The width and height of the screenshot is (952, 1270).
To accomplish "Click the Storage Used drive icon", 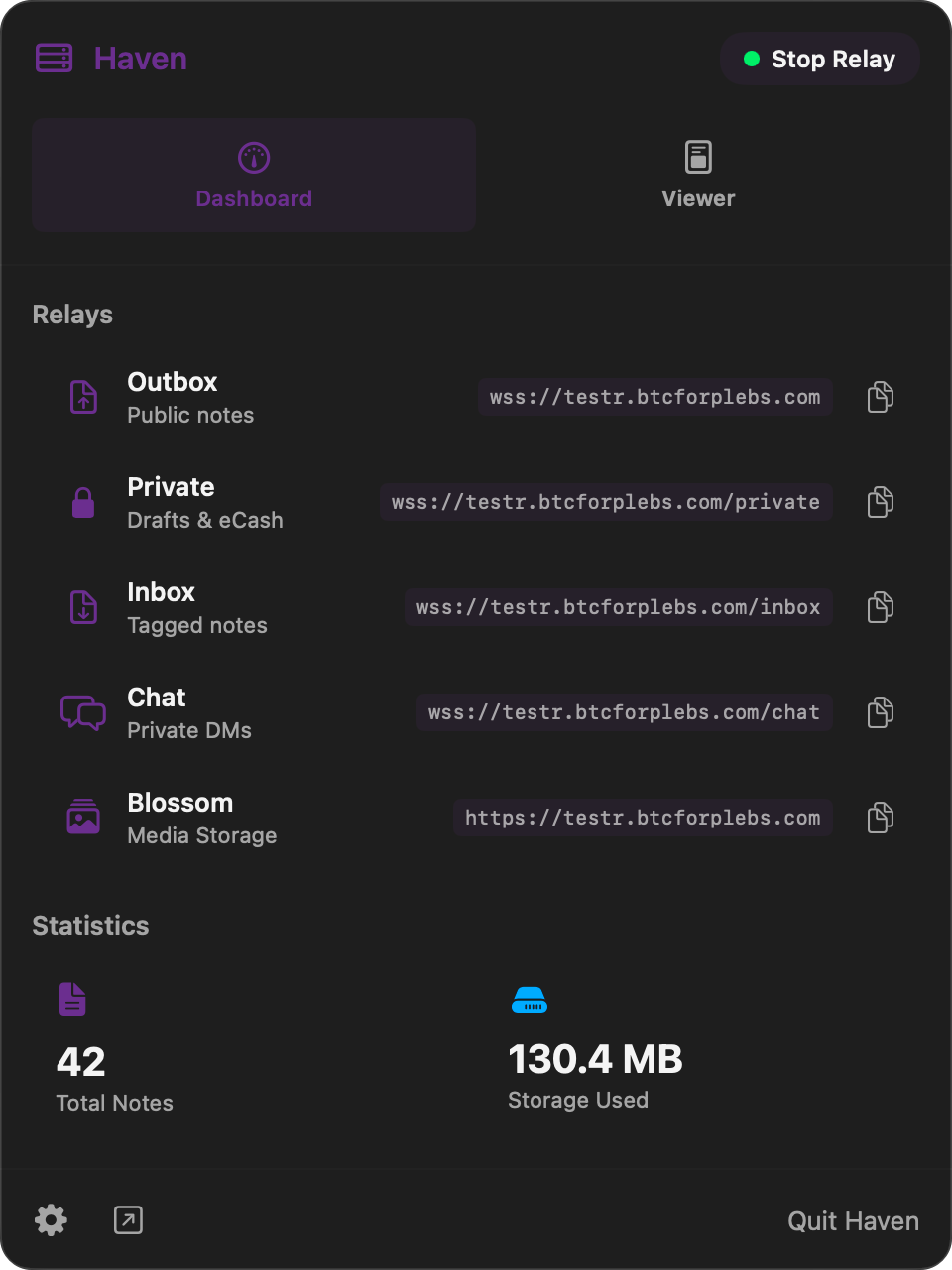I will [531, 999].
